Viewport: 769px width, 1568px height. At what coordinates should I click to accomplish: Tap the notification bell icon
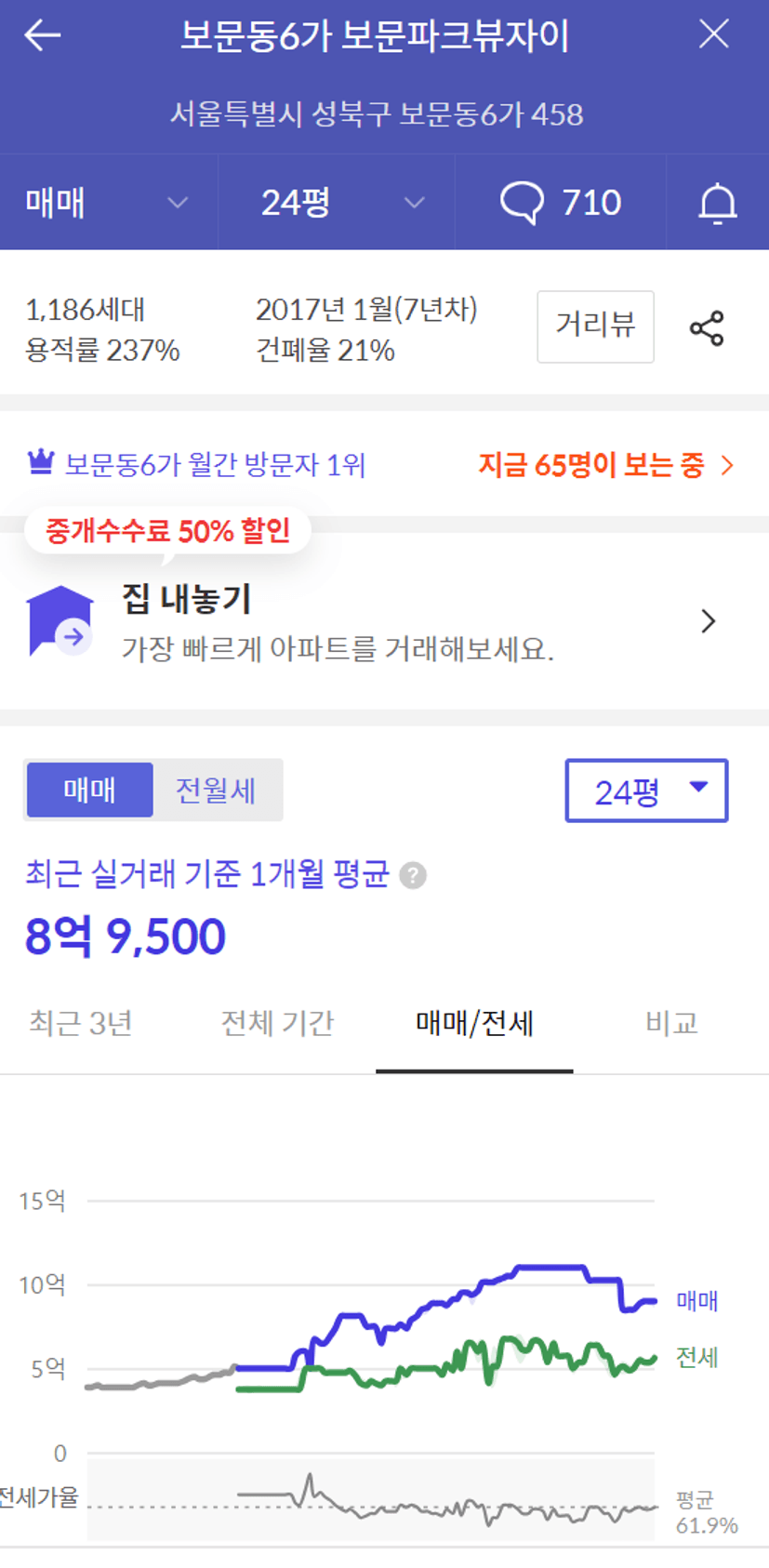[x=717, y=203]
